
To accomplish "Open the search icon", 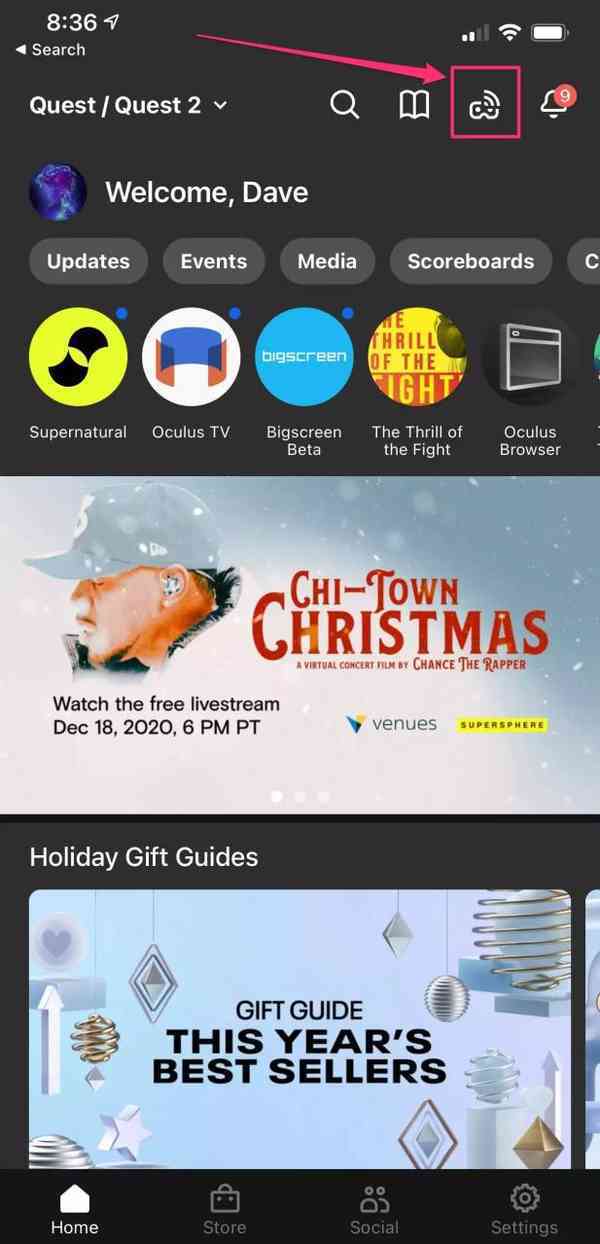I will [x=344, y=104].
